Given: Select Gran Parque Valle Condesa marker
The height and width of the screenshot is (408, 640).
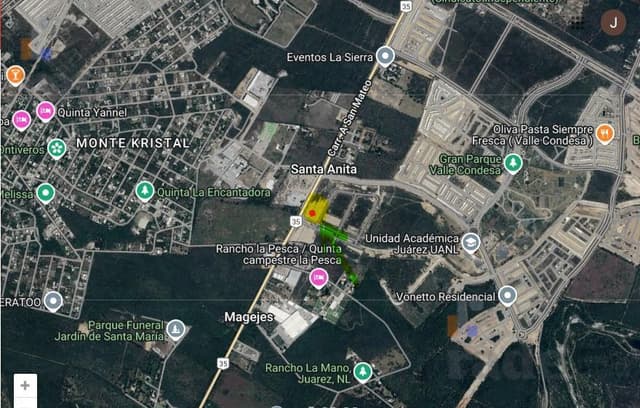Looking at the screenshot, I should [513, 163].
